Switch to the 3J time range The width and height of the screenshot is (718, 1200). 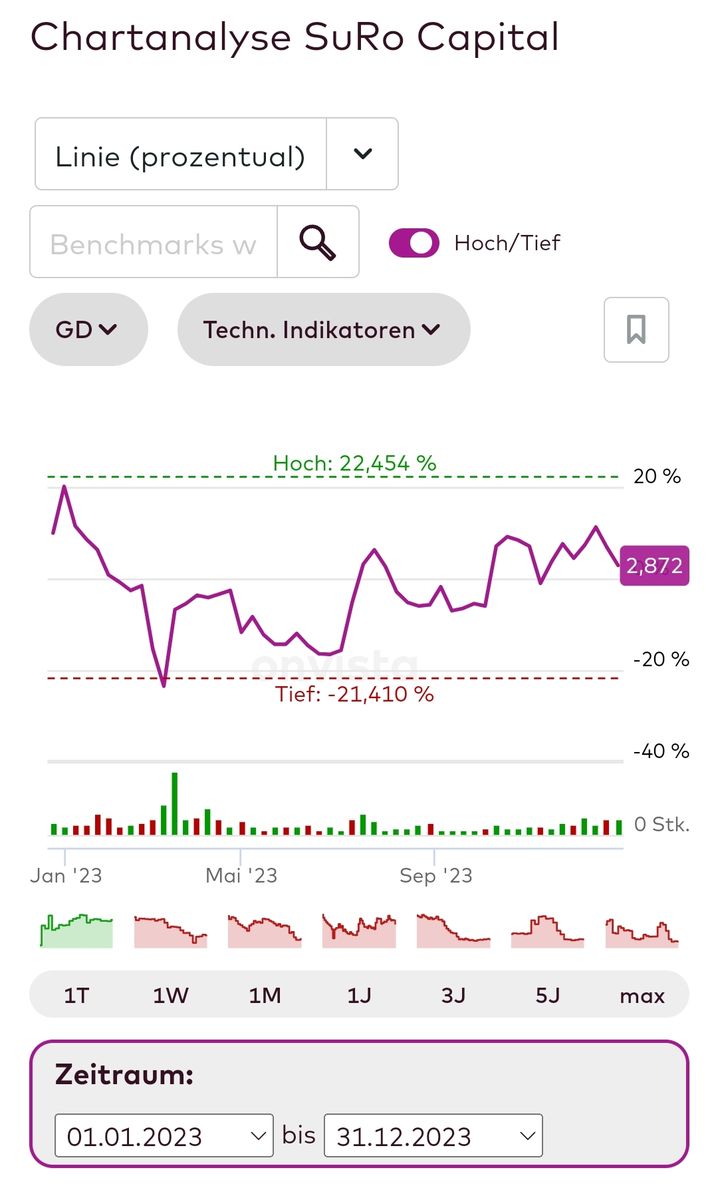click(453, 995)
